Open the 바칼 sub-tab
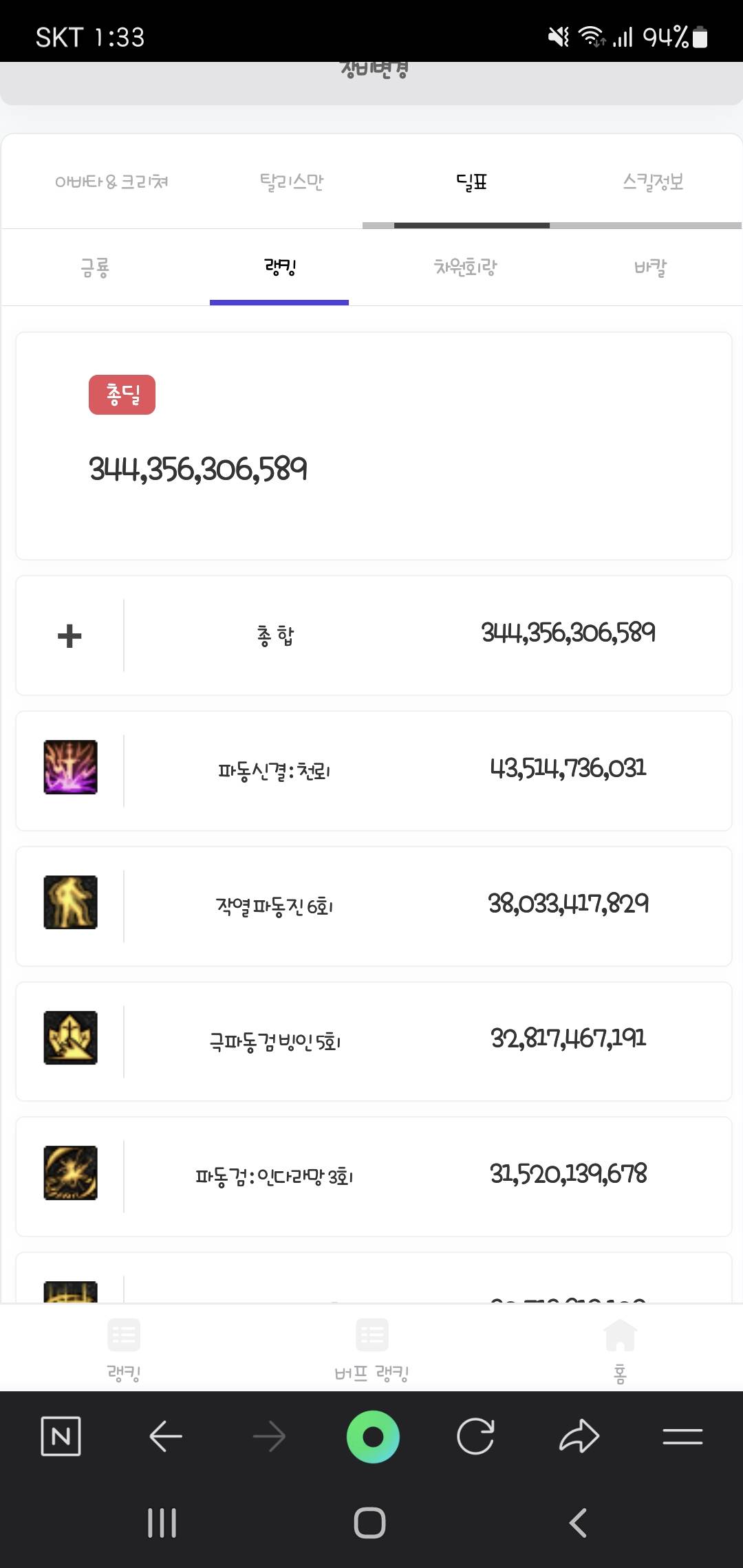This screenshot has width=743, height=1568. [x=650, y=267]
